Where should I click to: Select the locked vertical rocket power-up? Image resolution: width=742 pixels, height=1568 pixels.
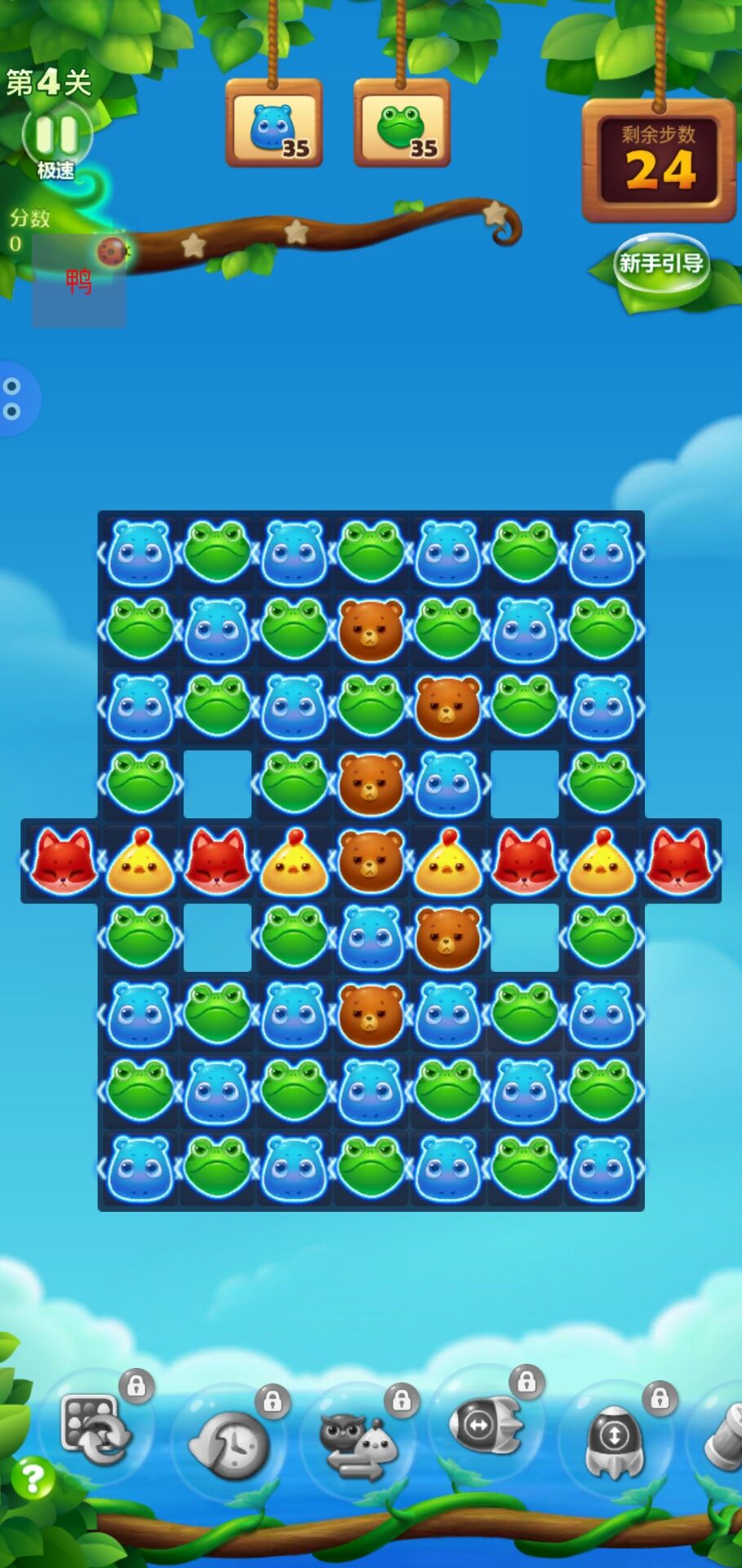(614, 1441)
